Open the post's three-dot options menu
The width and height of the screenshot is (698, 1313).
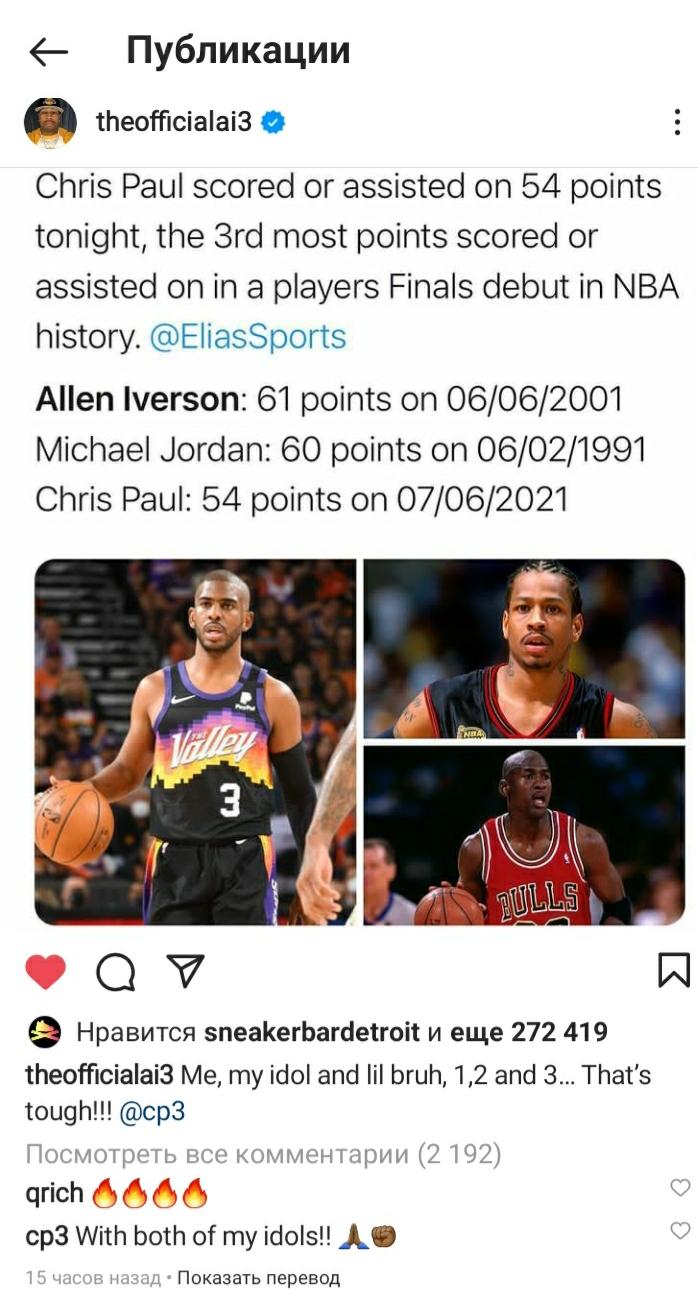coord(677,123)
